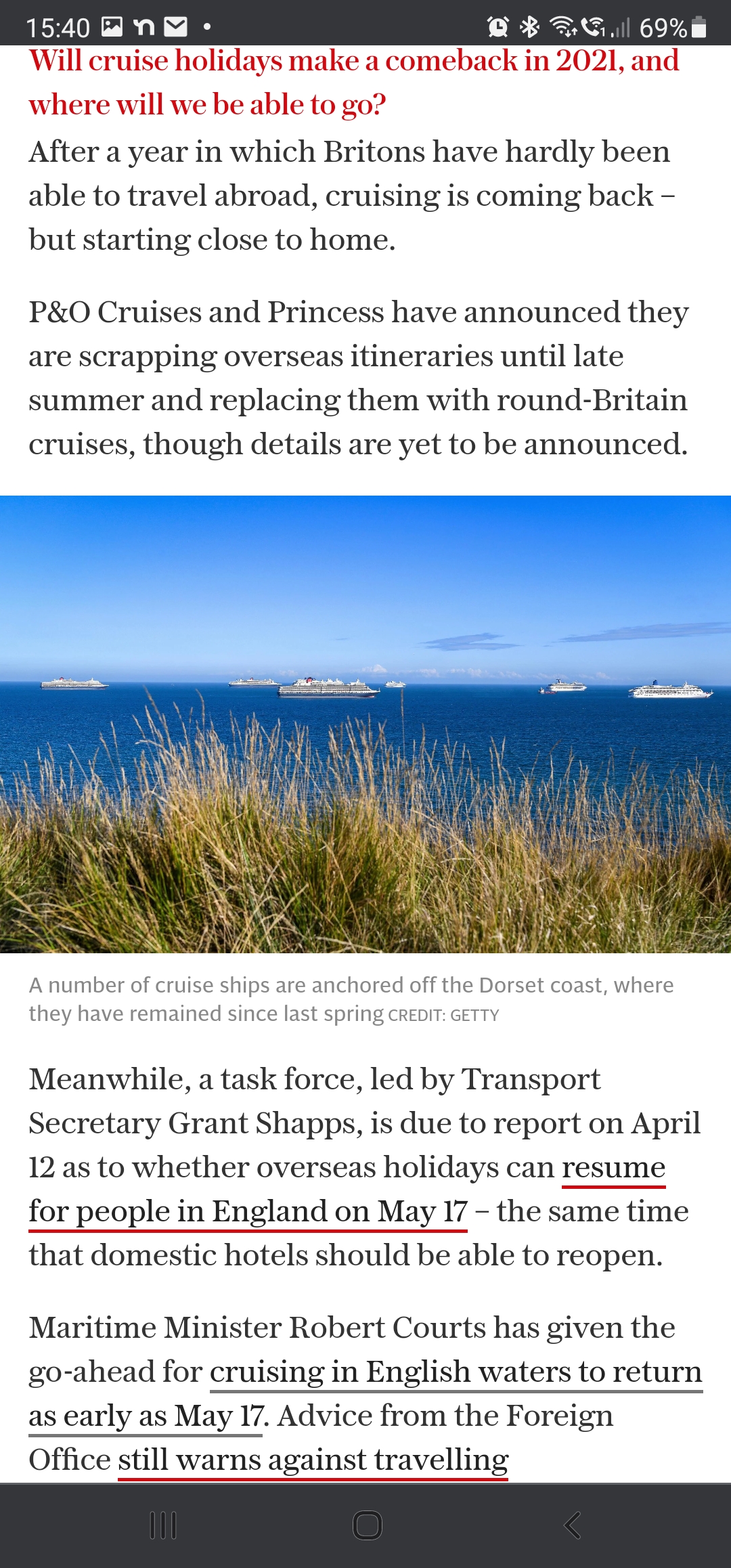Go back using the system back button
This screenshot has width=731, height=1568.
click(x=572, y=1525)
